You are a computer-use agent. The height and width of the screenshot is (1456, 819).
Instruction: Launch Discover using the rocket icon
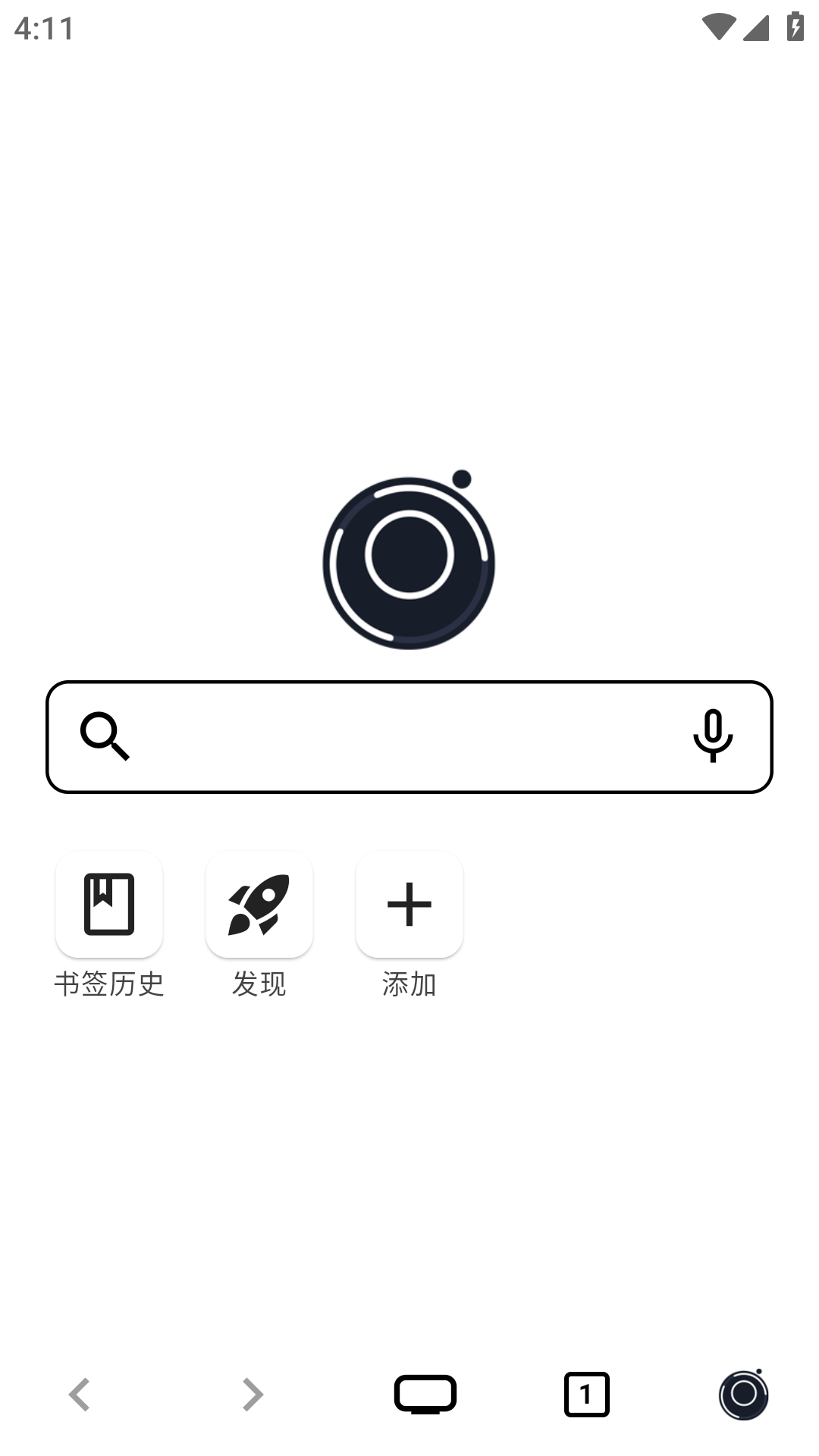click(x=258, y=904)
